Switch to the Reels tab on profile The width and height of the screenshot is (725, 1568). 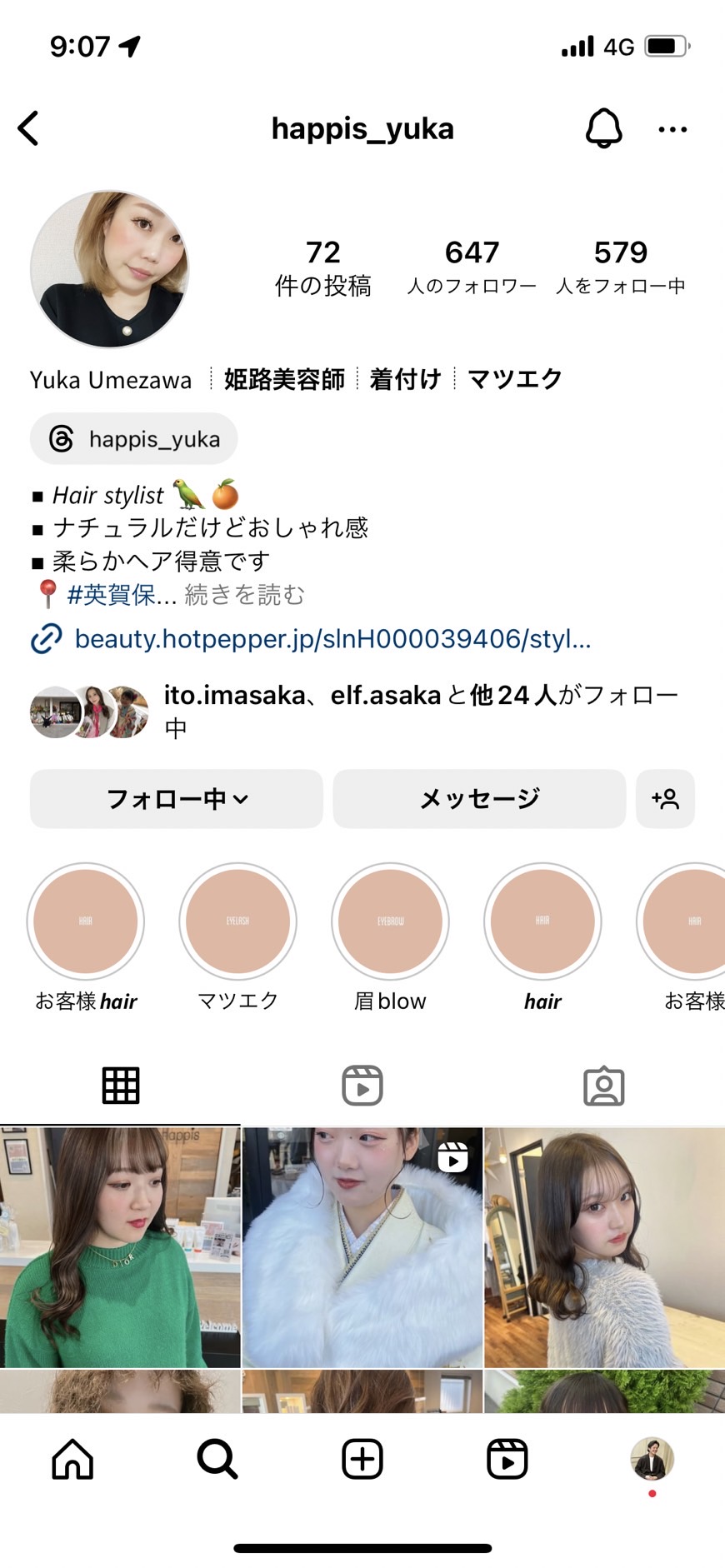click(x=362, y=1086)
